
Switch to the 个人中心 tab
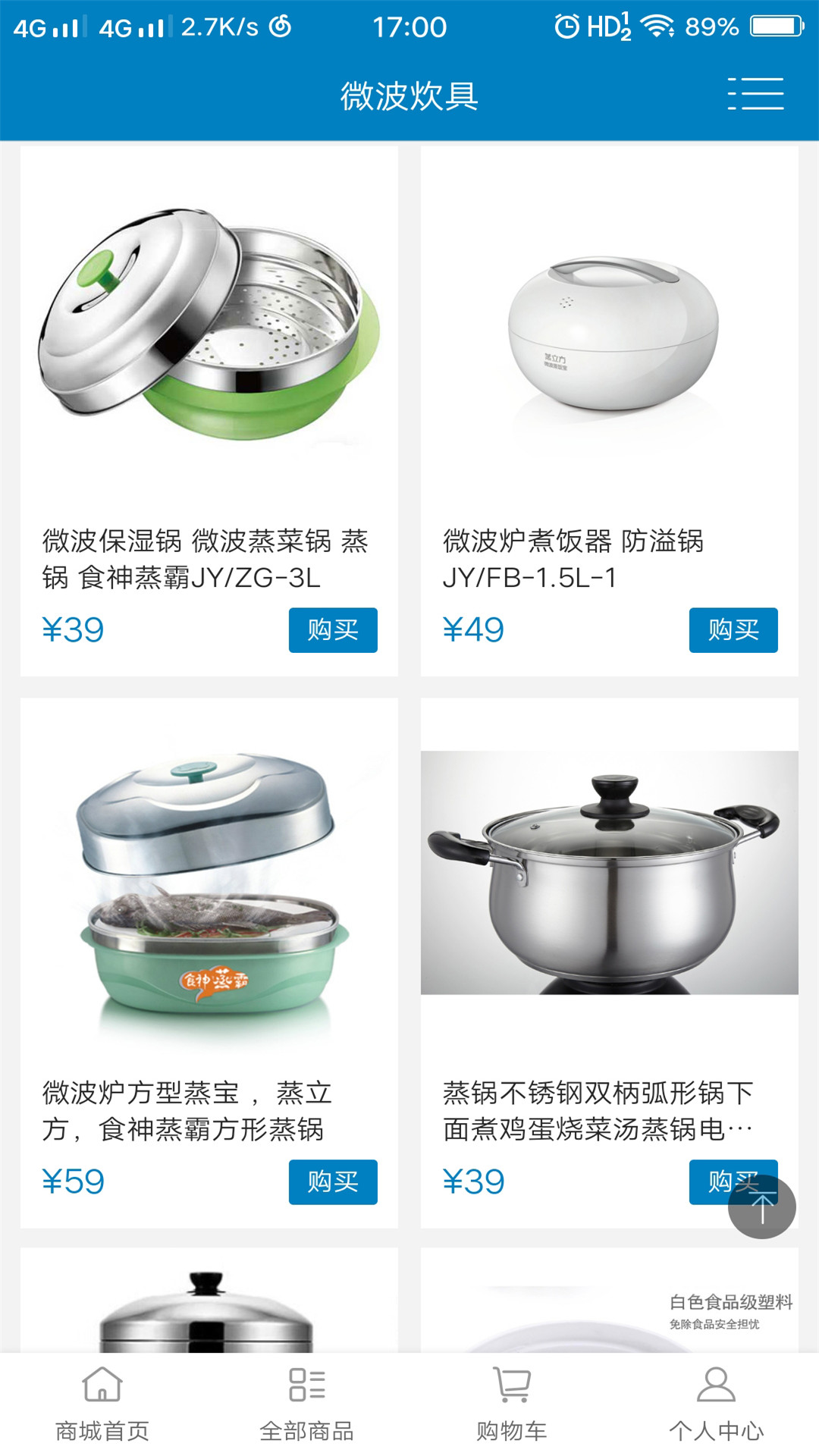[717, 1403]
